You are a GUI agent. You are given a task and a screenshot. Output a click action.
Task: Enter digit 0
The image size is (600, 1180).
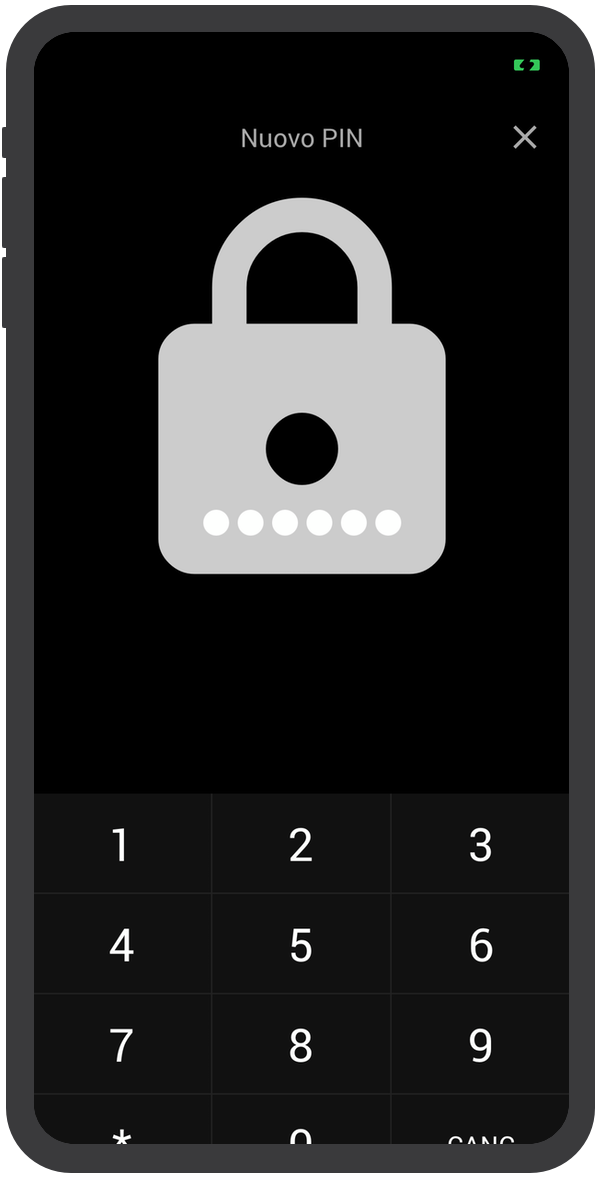point(301,1121)
